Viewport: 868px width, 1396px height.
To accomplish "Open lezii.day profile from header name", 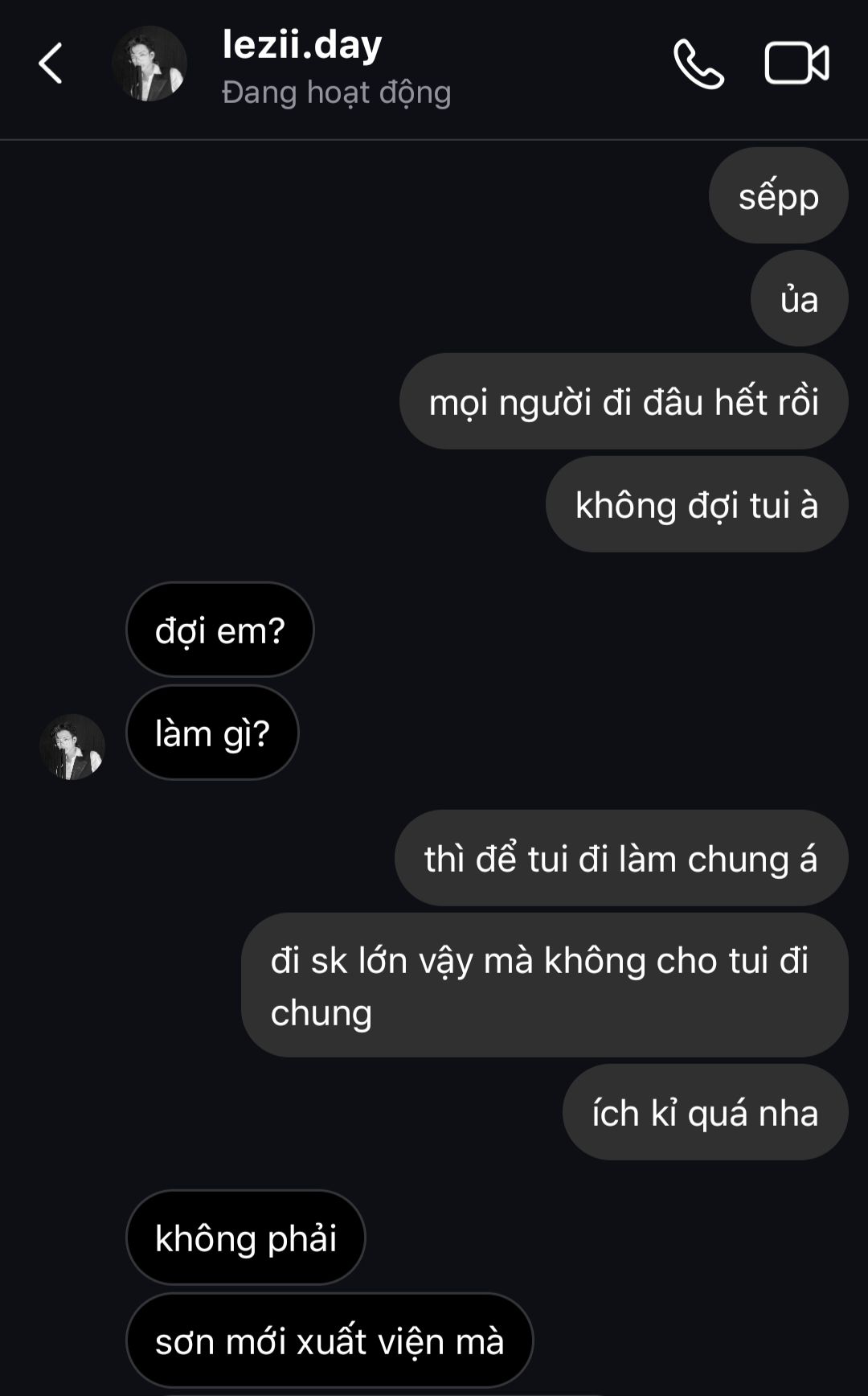I will pos(301,45).
